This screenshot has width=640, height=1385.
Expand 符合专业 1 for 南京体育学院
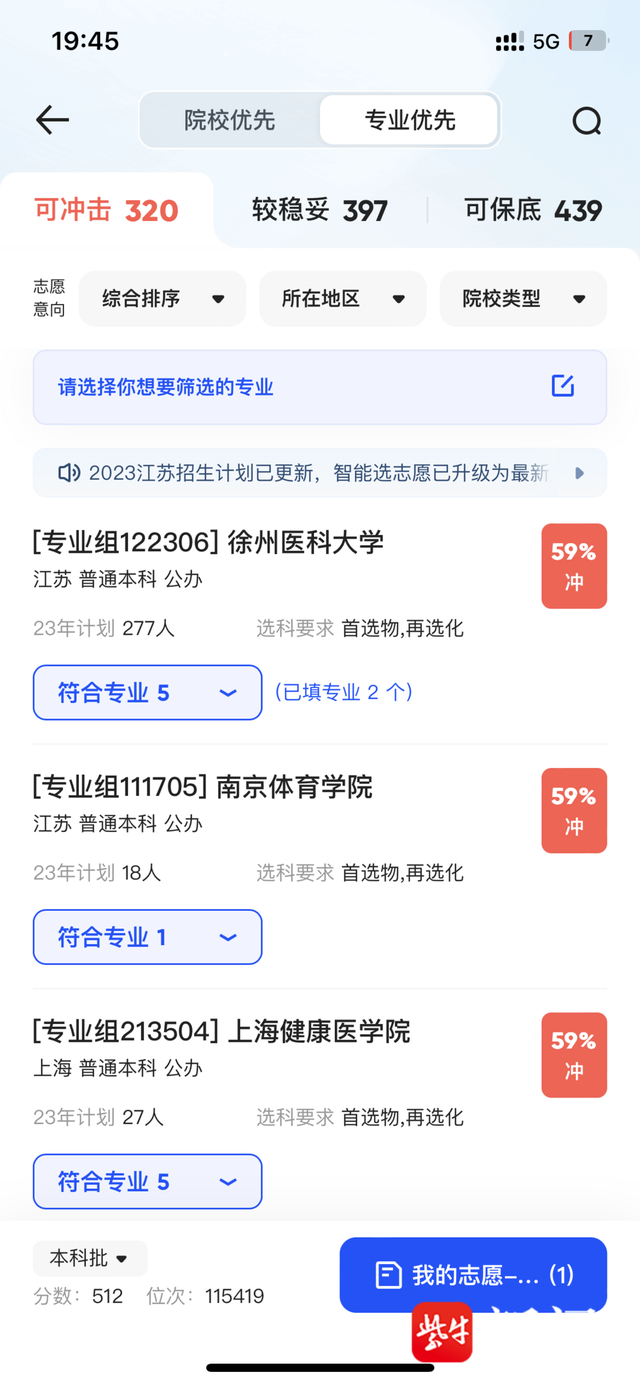coord(147,937)
